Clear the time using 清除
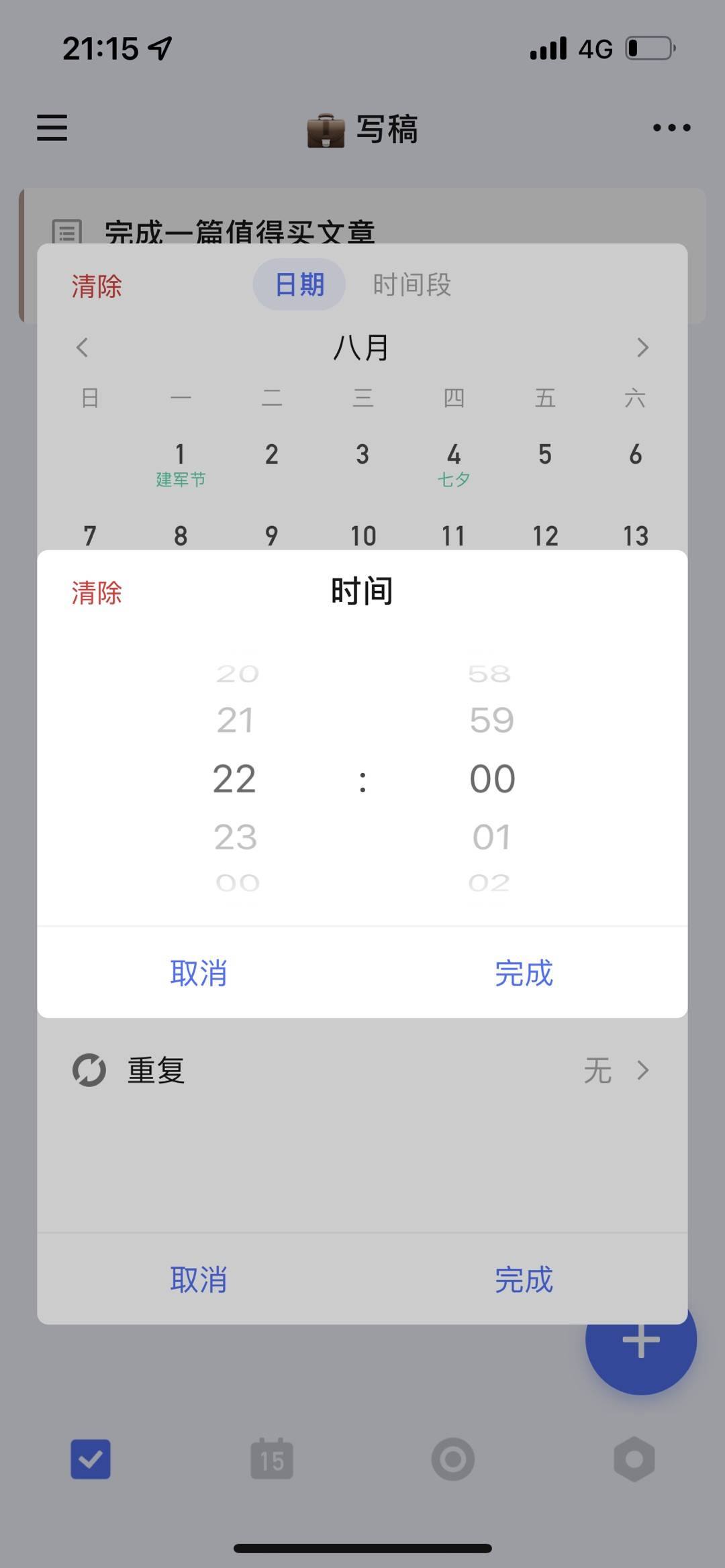This screenshot has width=725, height=1568. click(97, 592)
